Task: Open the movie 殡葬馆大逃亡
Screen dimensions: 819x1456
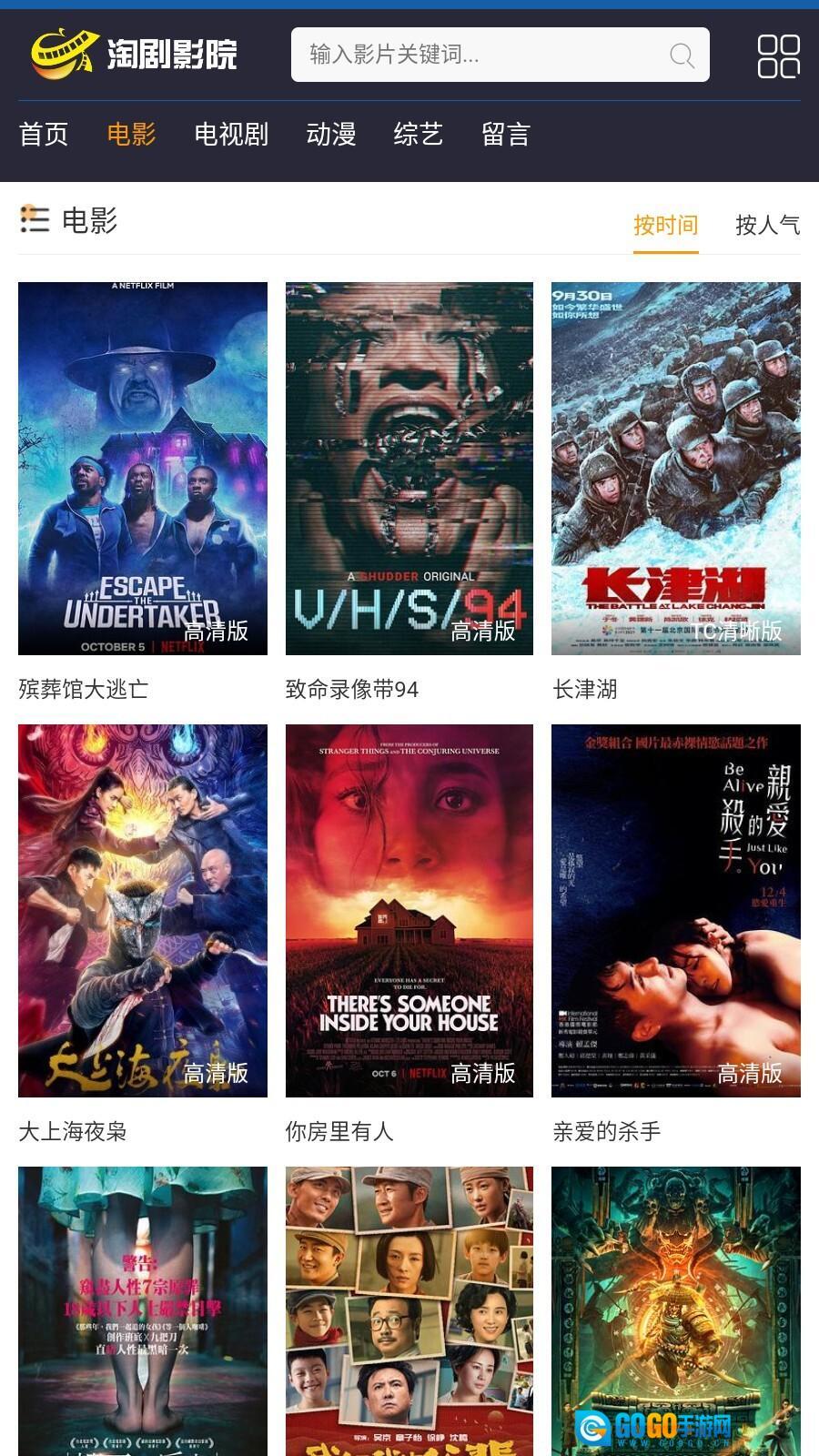Action: [x=143, y=468]
